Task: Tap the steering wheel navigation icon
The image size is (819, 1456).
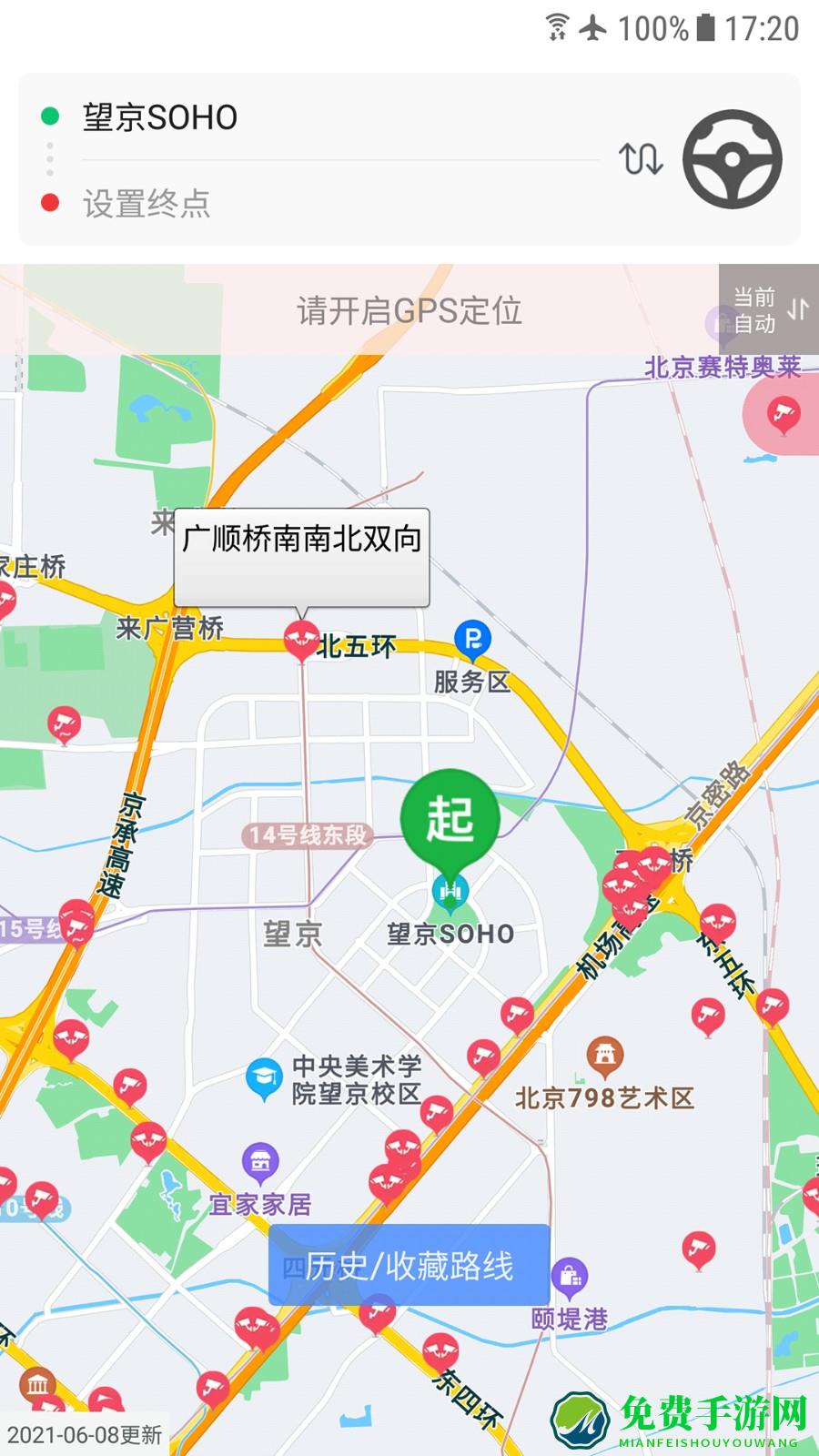Action: (731, 157)
